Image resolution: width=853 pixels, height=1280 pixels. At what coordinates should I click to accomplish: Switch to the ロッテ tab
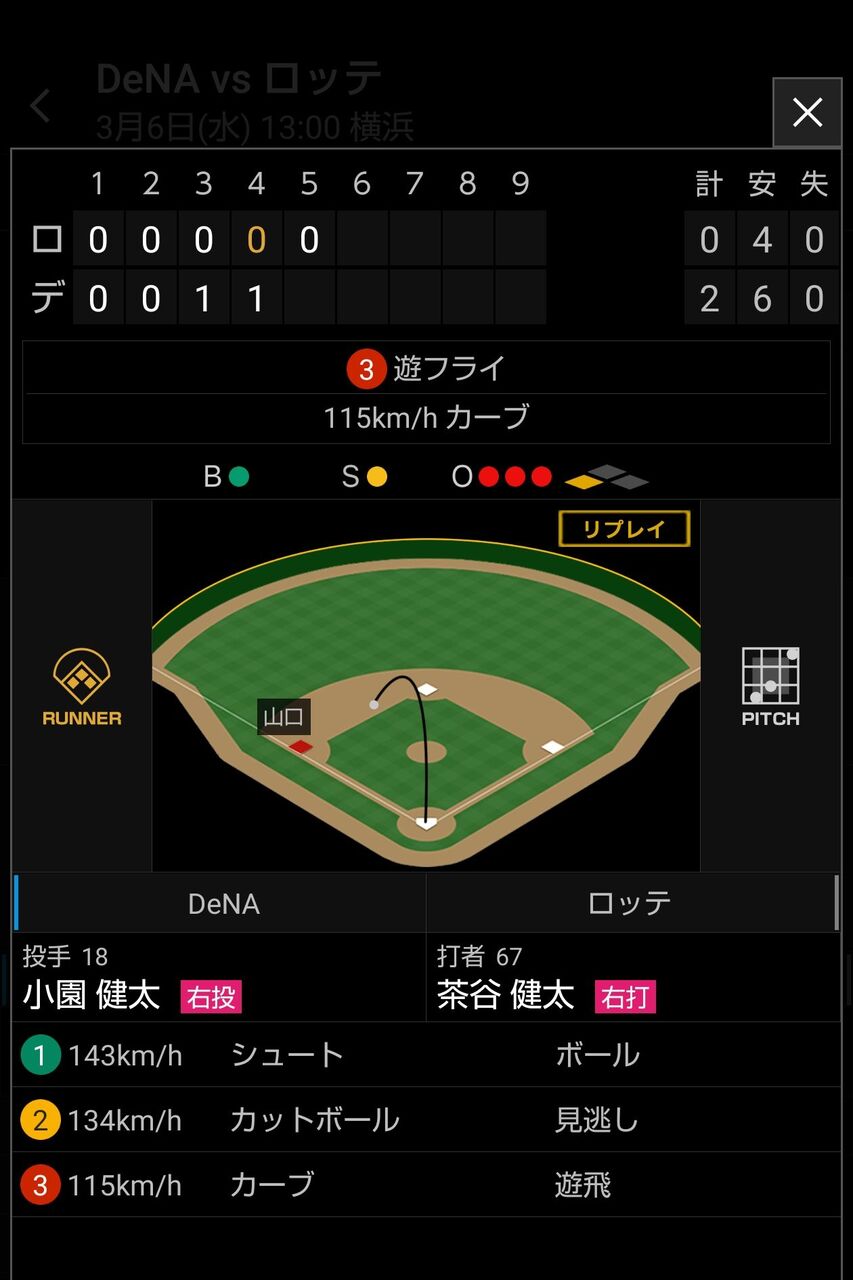click(632, 903)
